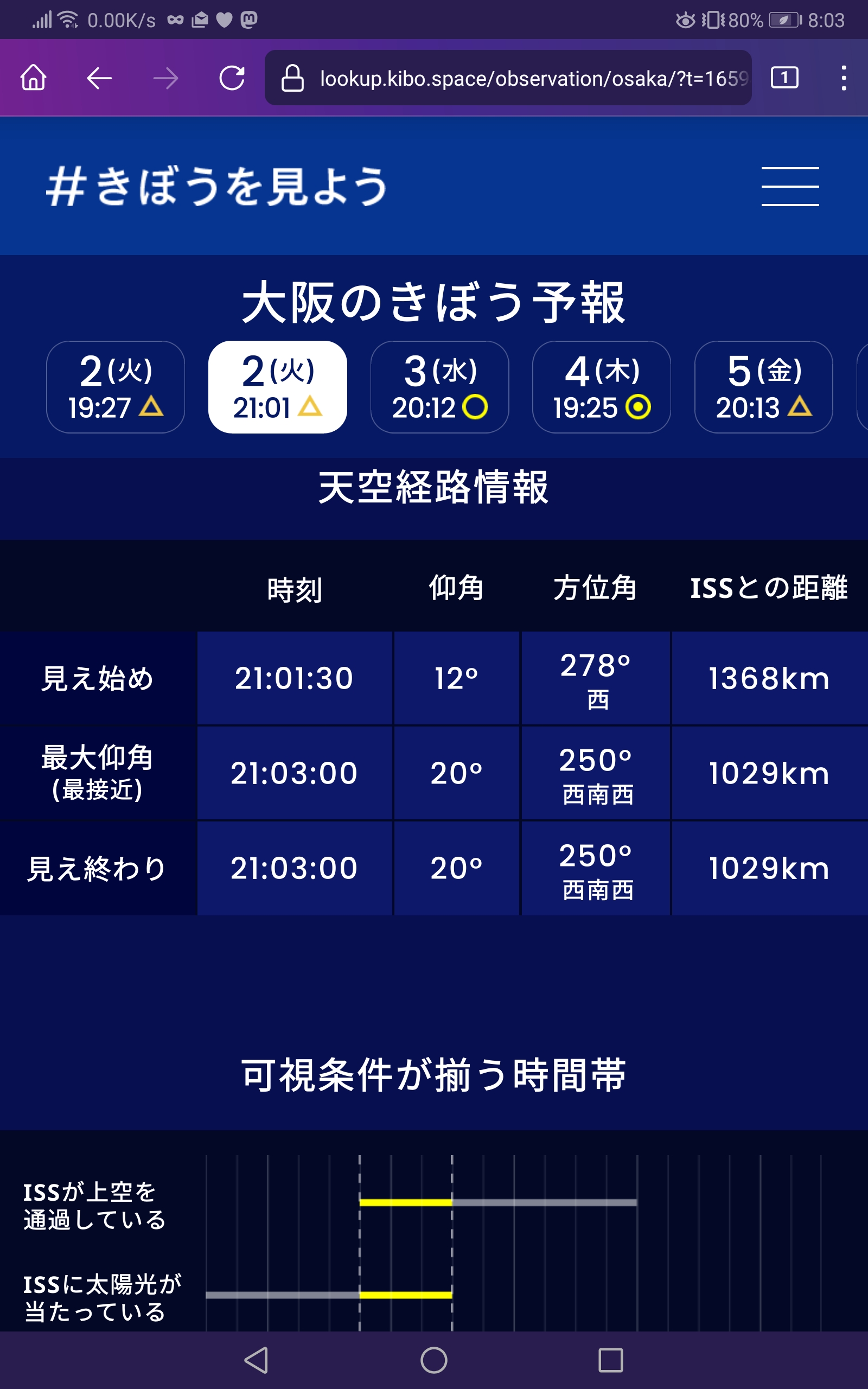Tap the lookup.kibo.space address bar
The image size is (868, 1389).
click(x=508, y=78)
